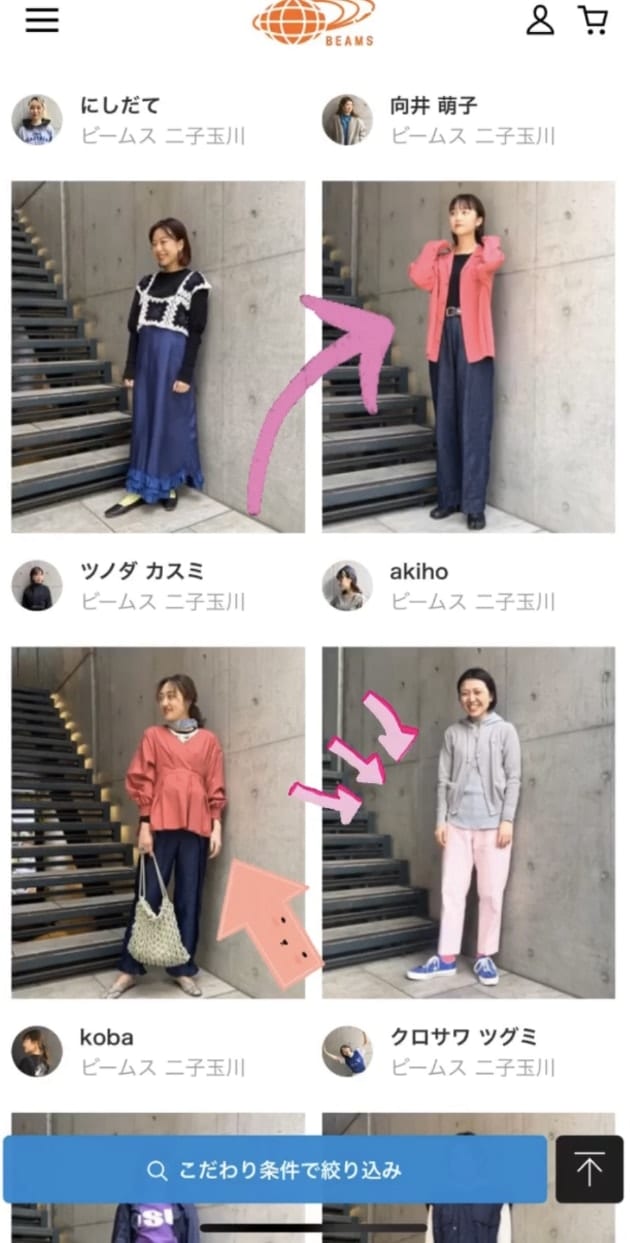
Task: Open the shopping cart
Action: tap(593, 20)
